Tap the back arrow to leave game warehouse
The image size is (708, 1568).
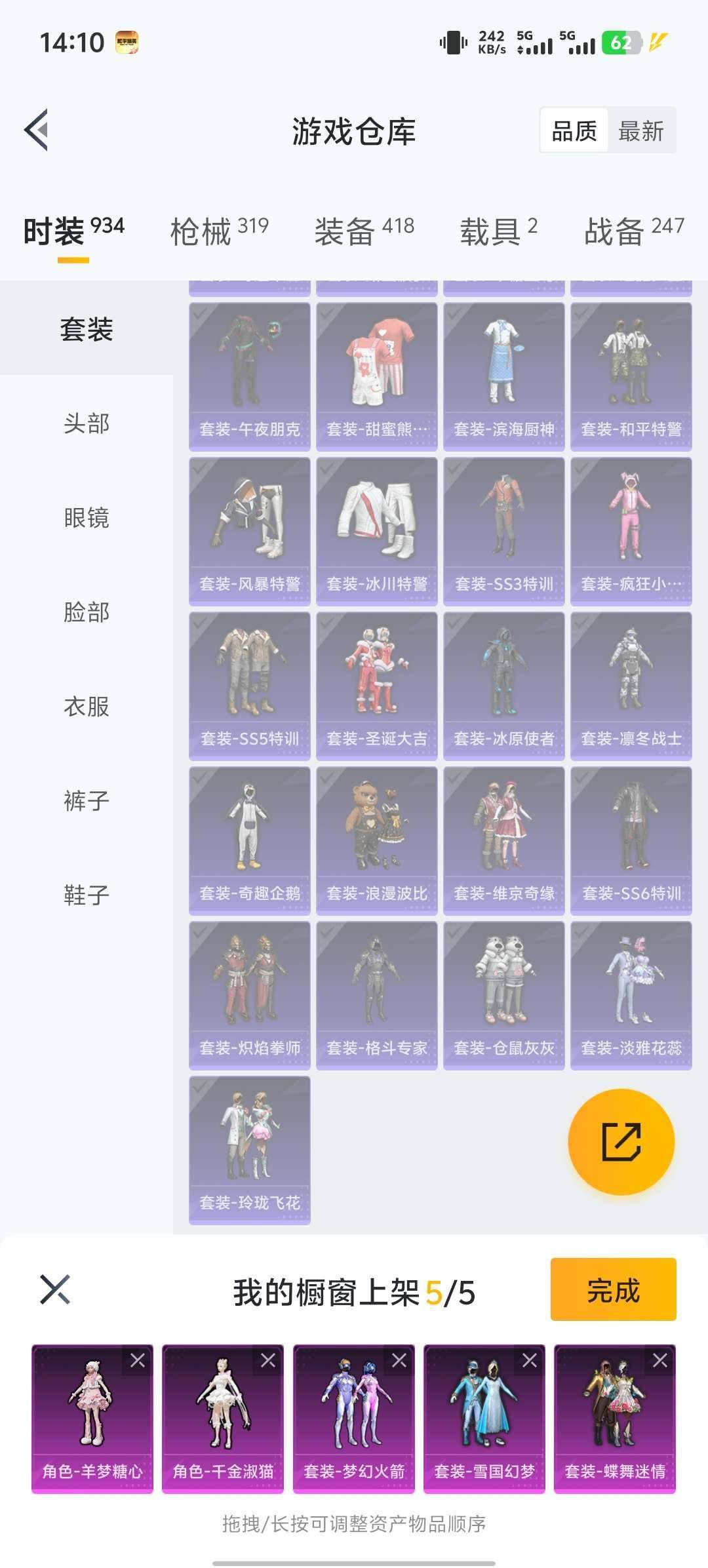[38, 128]
